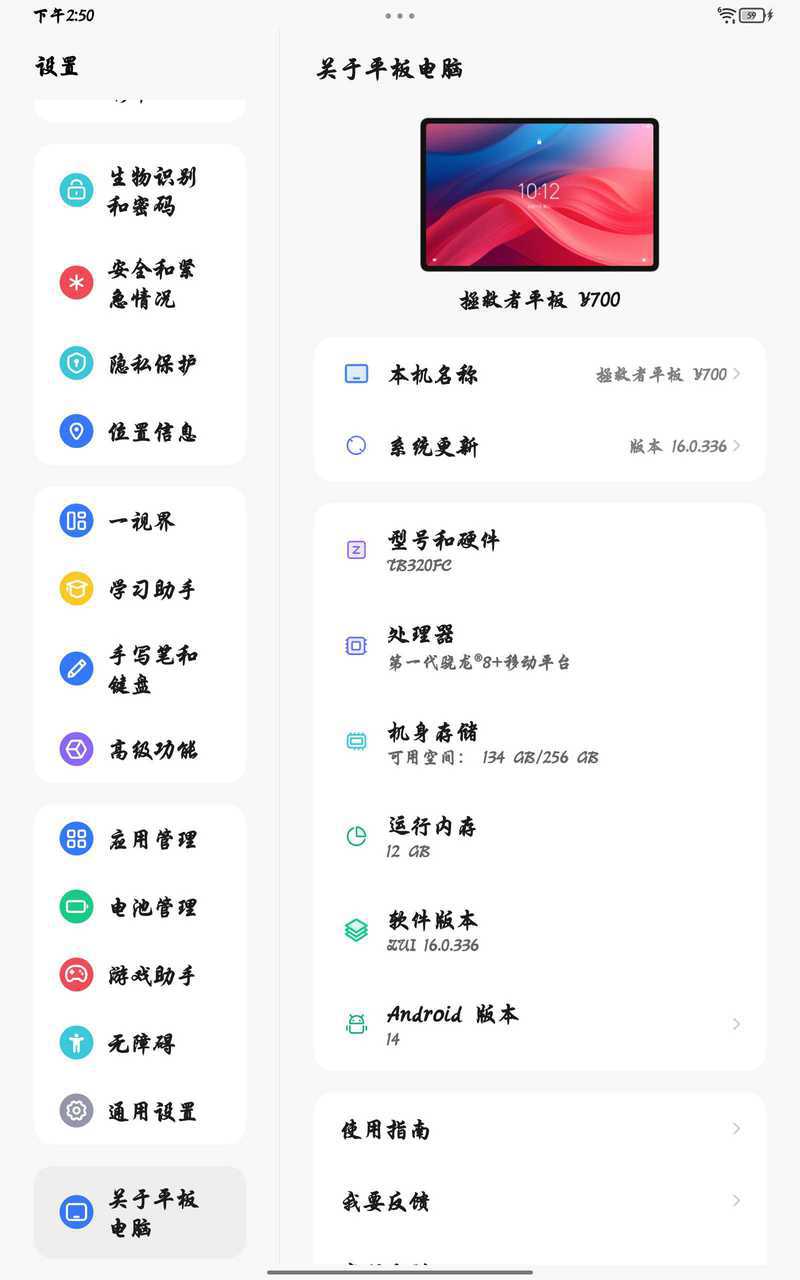Open 游戏助手
The width and height of the screenshot is (800, 1280).
click(x=140, y=975)
